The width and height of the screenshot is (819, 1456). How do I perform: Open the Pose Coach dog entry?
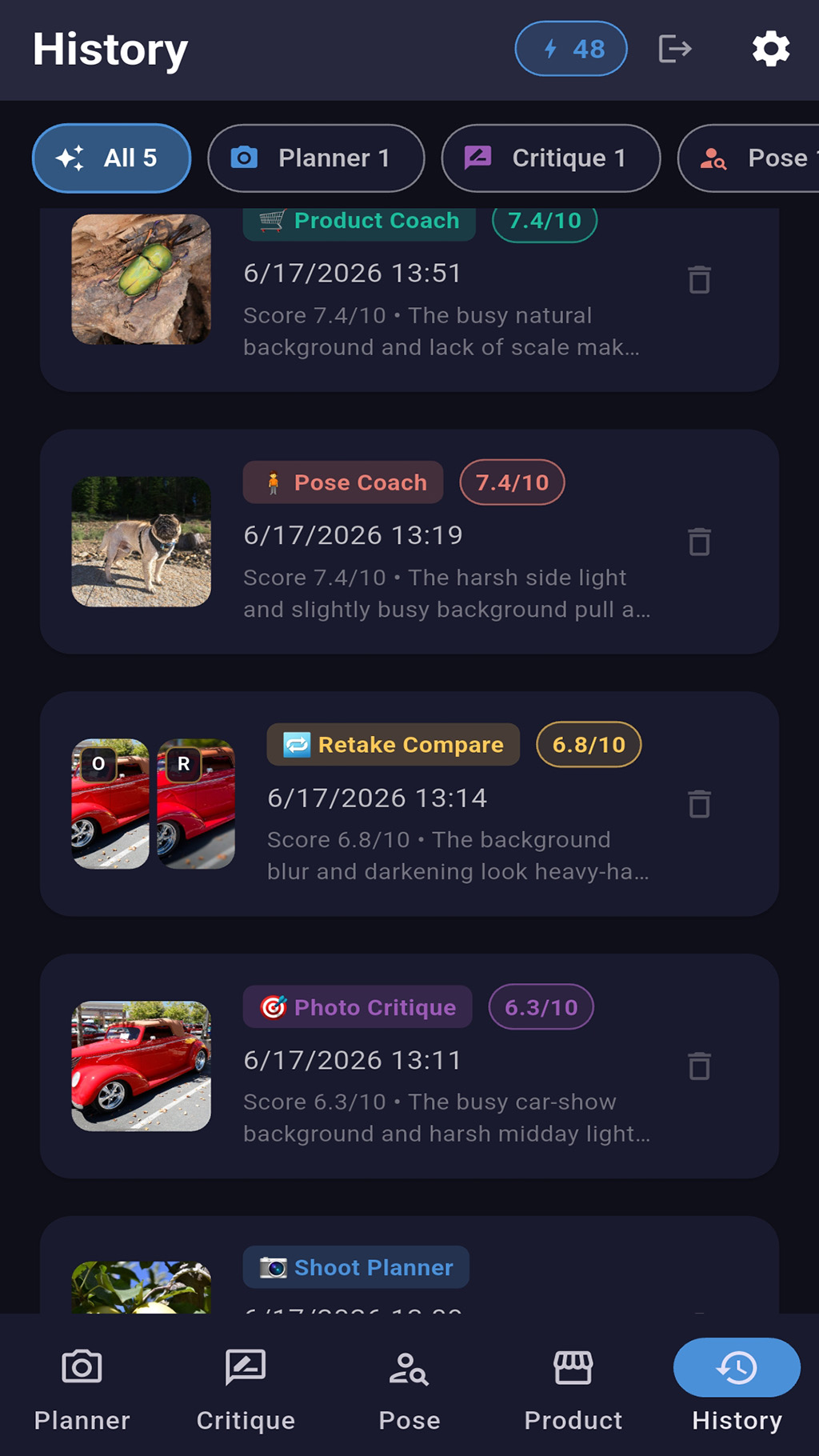[409, 542]
